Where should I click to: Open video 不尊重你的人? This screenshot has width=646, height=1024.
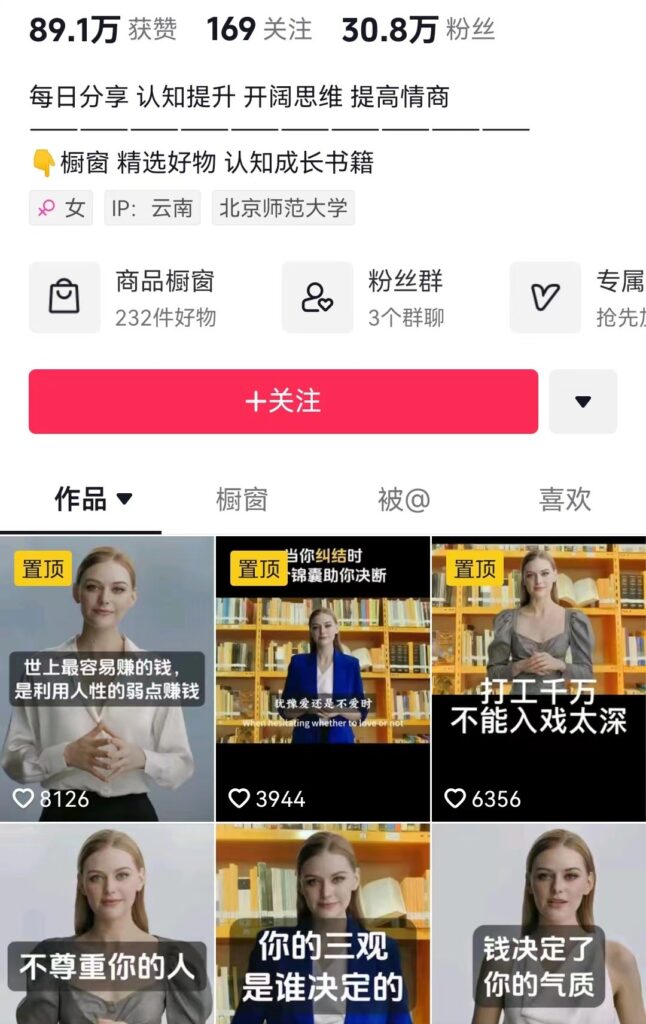pyautogui.click(x=107, y=924)
